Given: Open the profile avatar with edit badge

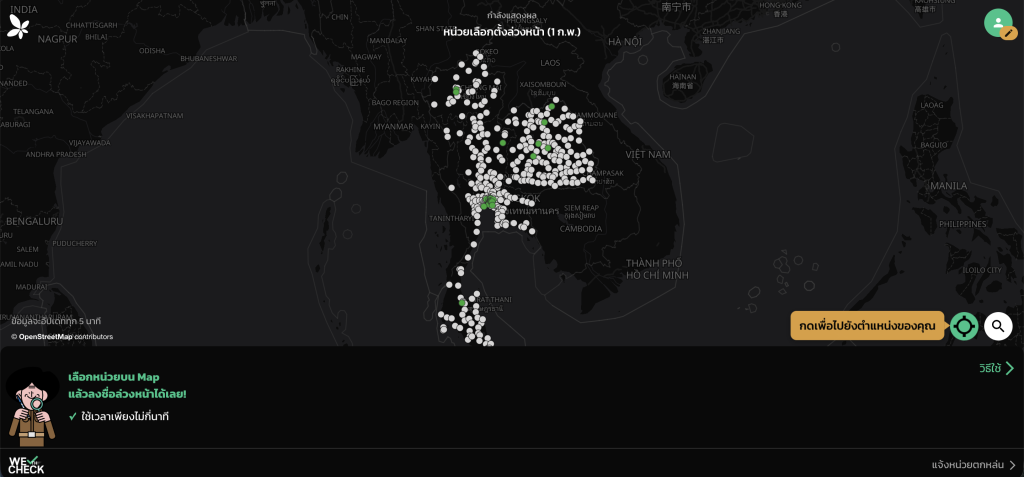Looking at the screenshot, I should pos(999,23).
